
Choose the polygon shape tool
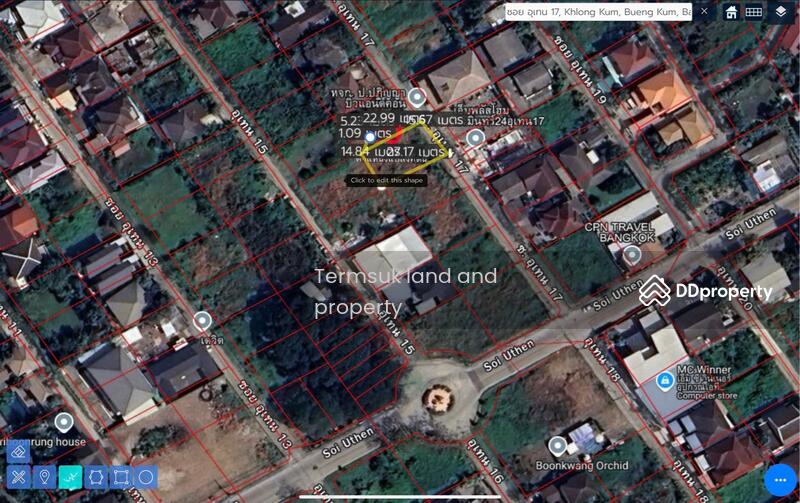click(x=97, y=477)
